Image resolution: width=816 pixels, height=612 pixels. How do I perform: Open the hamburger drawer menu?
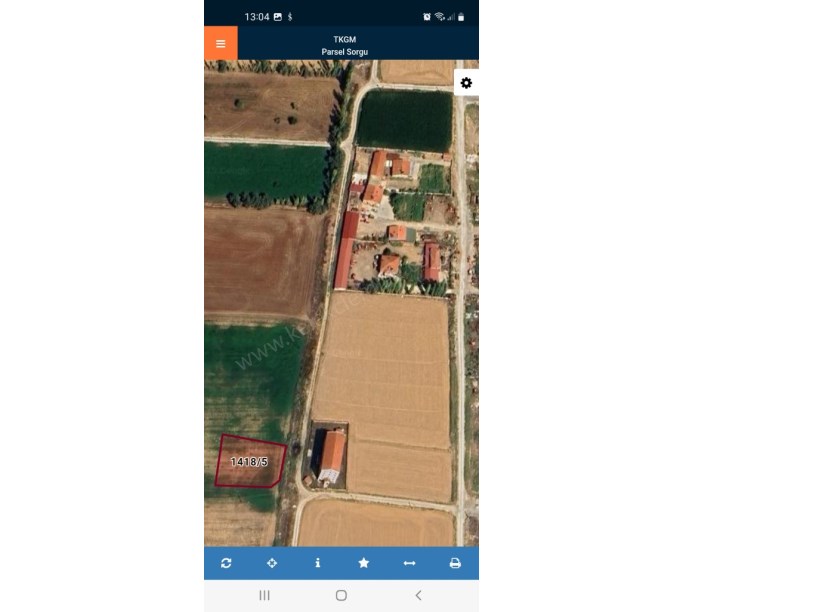(220, 43)
